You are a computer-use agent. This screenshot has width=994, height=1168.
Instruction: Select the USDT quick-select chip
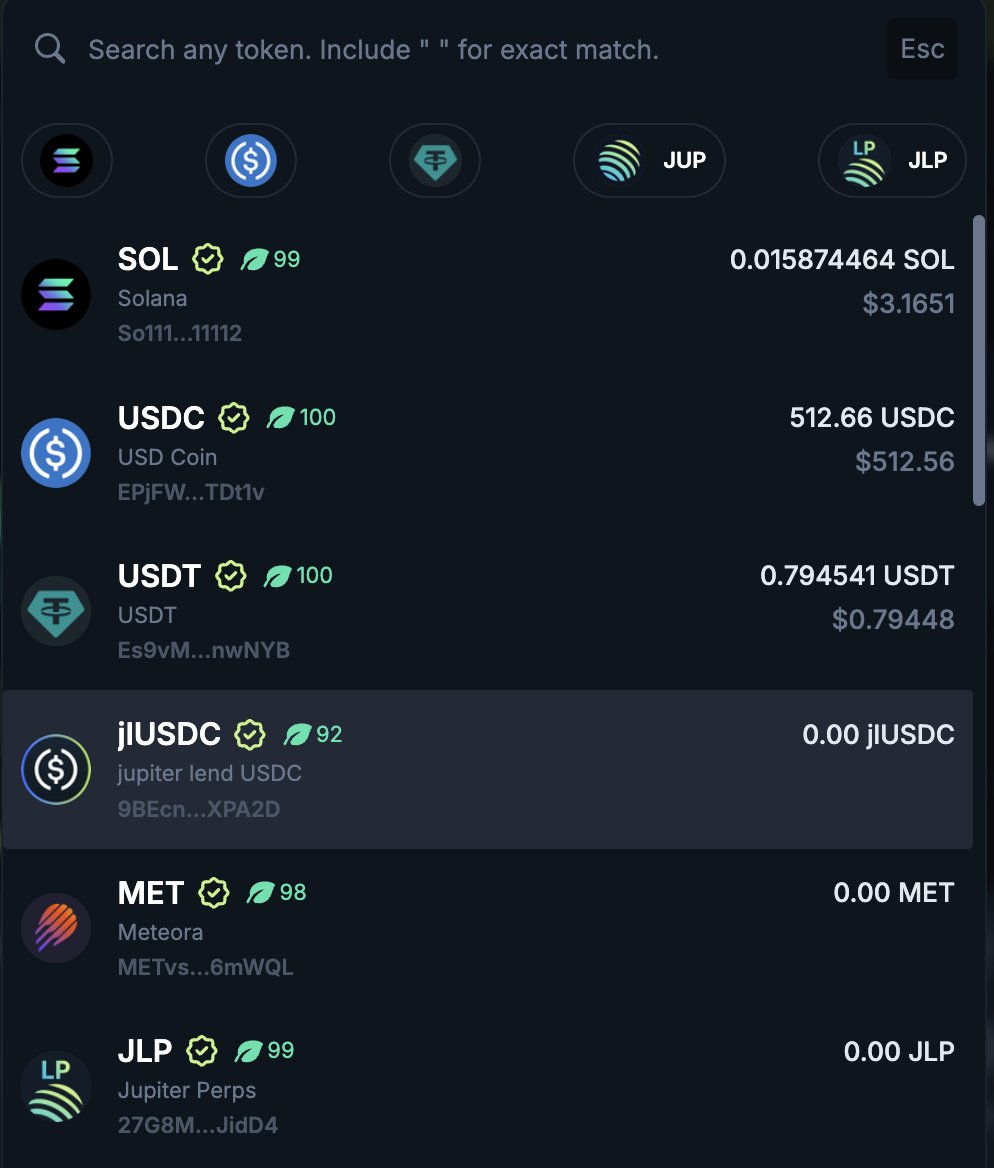click(435, 160)
